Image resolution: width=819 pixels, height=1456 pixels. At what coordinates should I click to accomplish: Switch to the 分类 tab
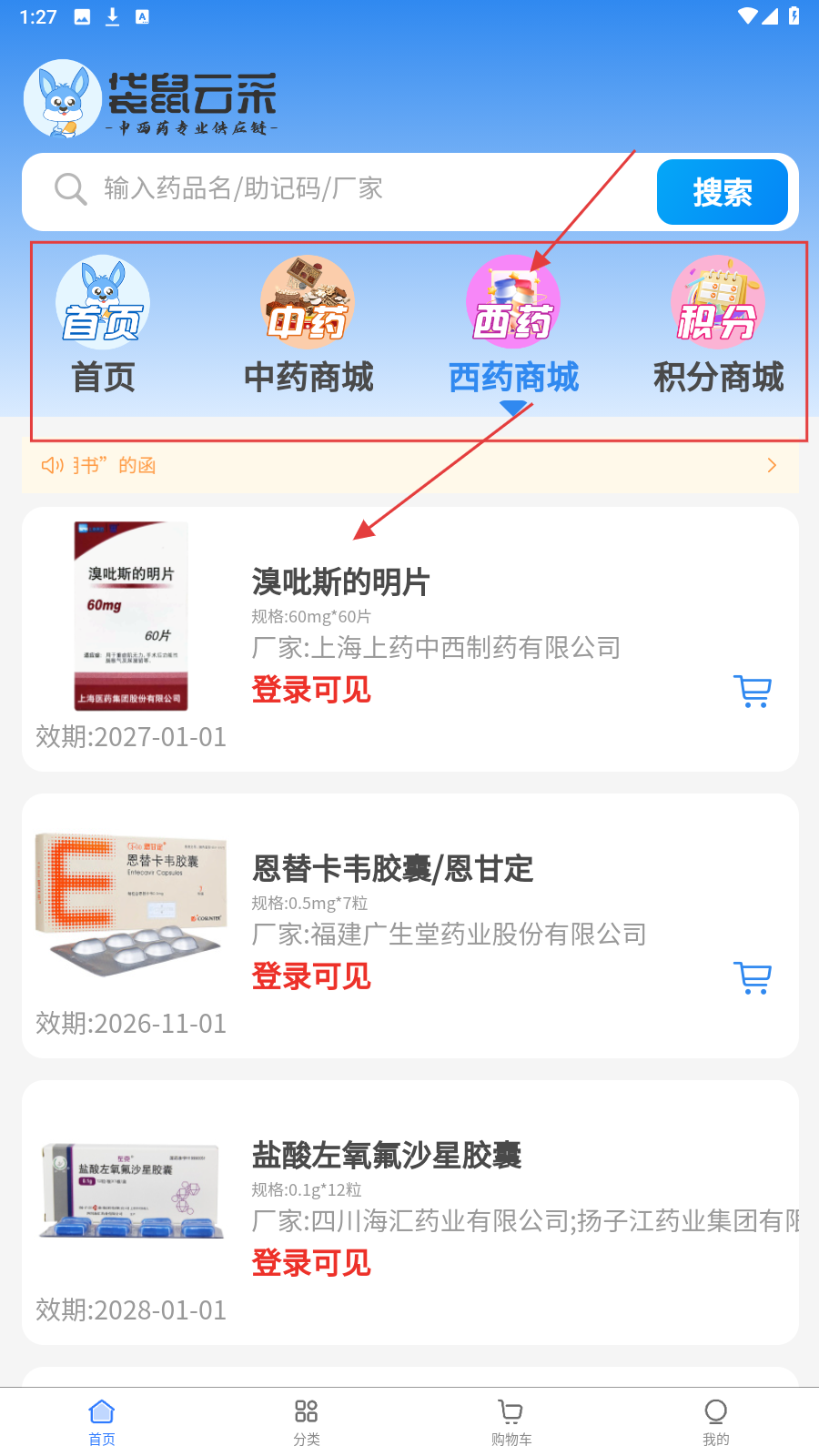307,1421
